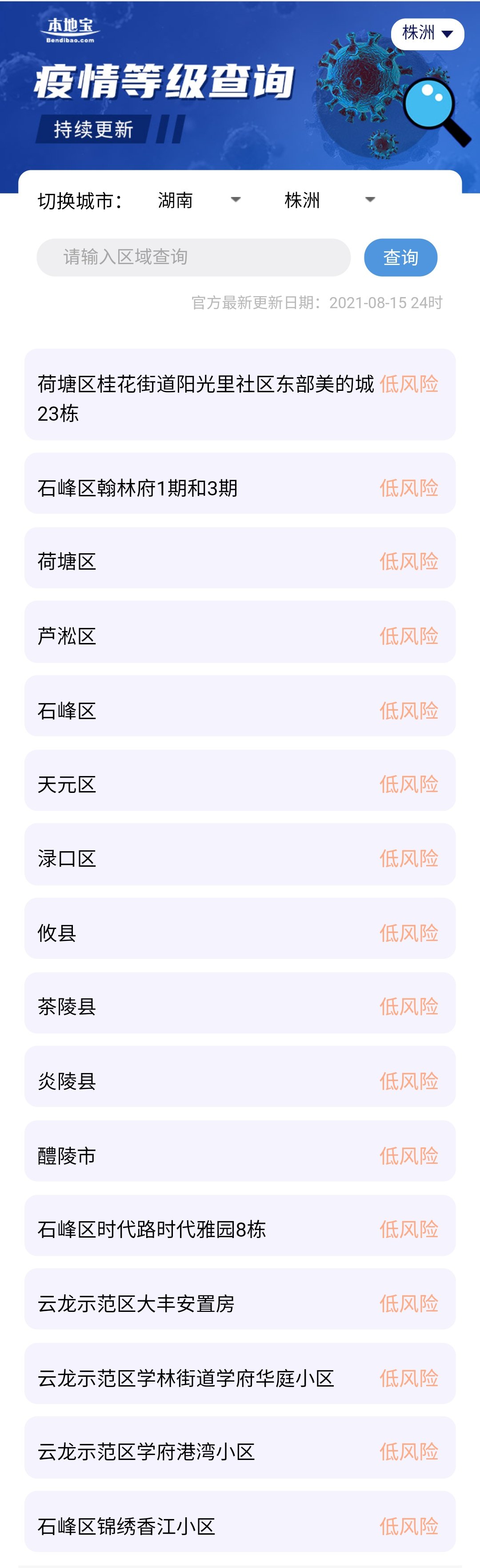Focus the 请输入区域查询 search field

click(193, 257)
